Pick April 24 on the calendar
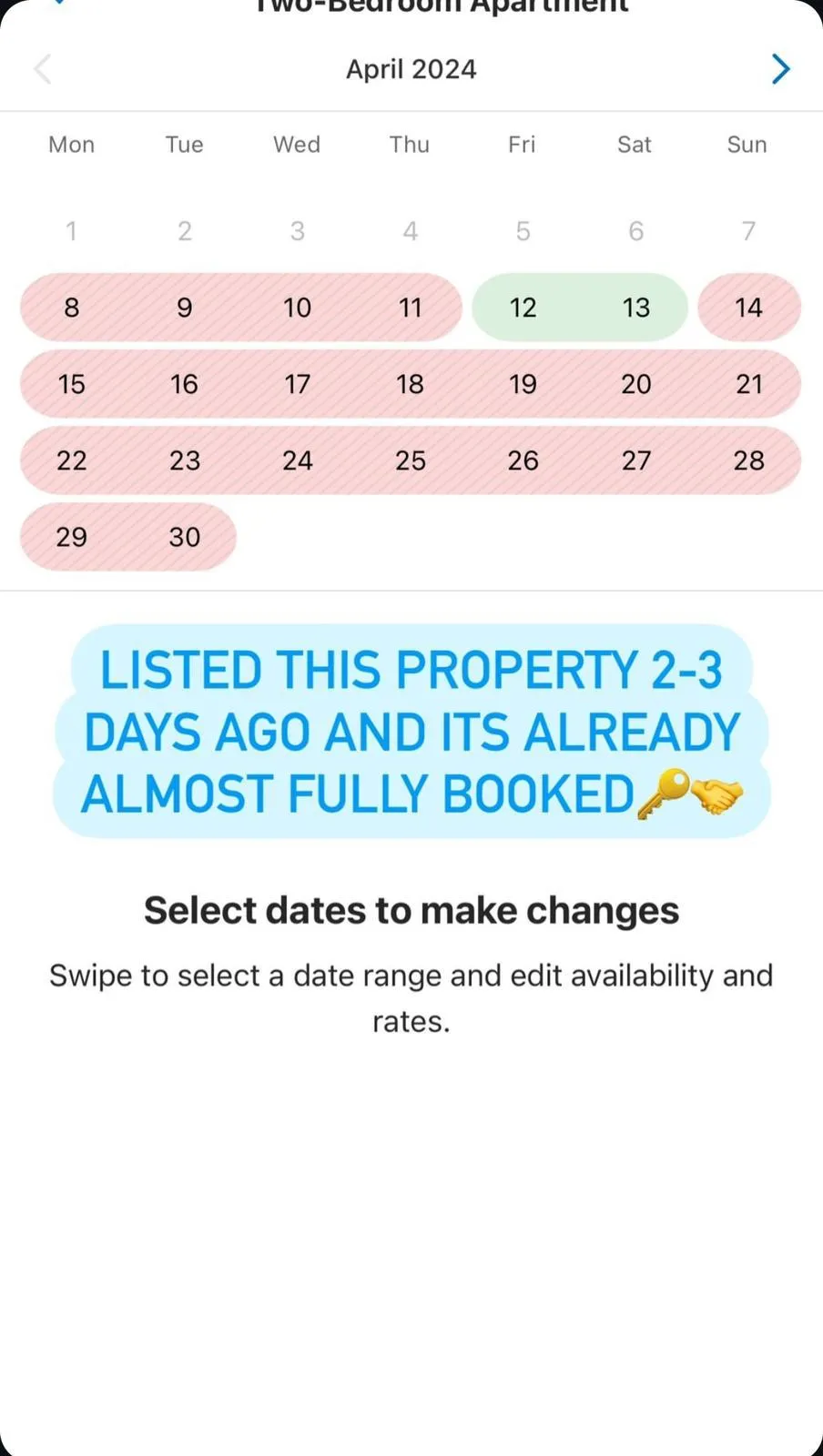The image size is (823, 1456). tap(298, 460)
